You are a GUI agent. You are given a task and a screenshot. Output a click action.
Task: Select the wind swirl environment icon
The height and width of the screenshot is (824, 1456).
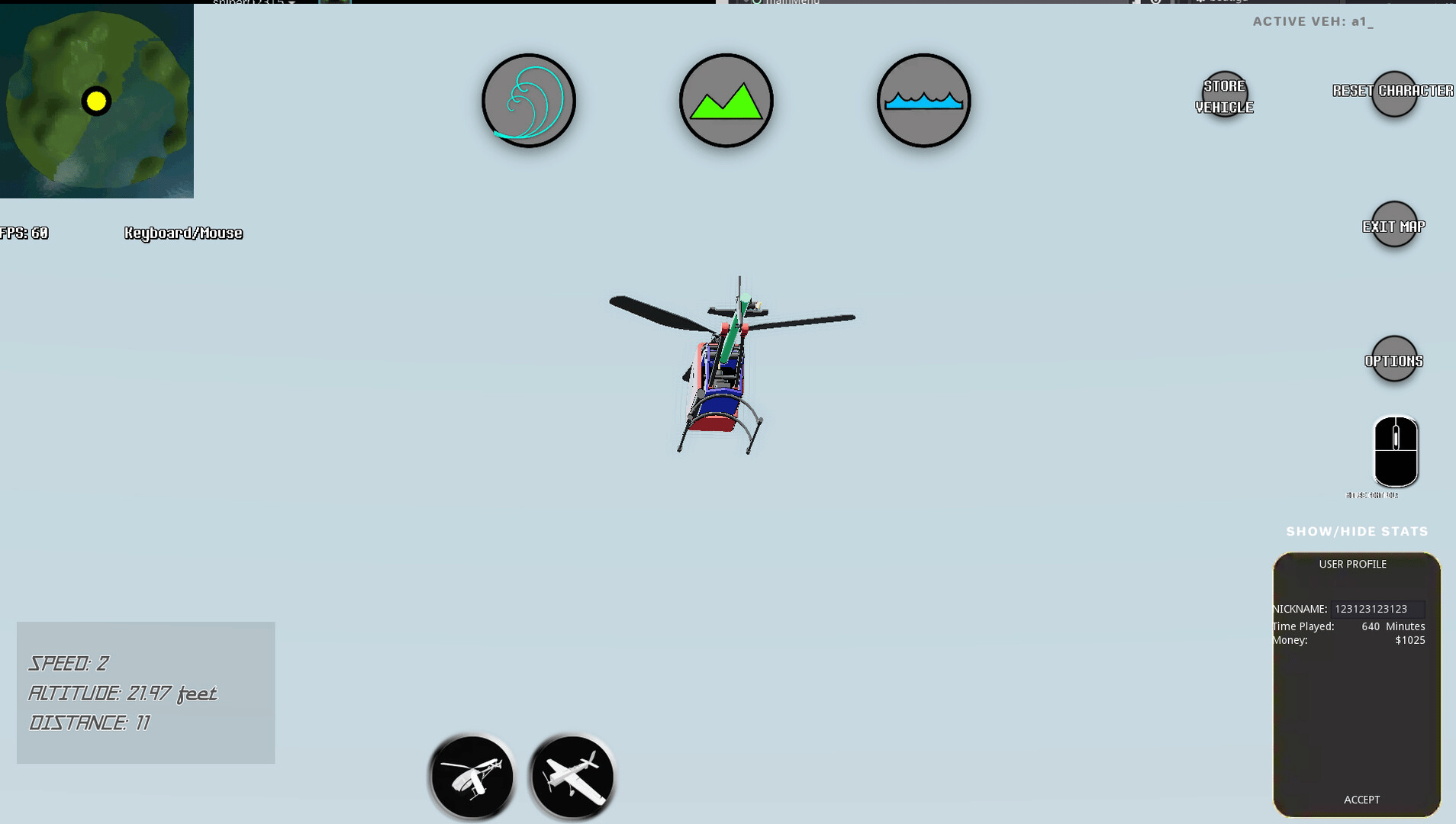(528, 101)
